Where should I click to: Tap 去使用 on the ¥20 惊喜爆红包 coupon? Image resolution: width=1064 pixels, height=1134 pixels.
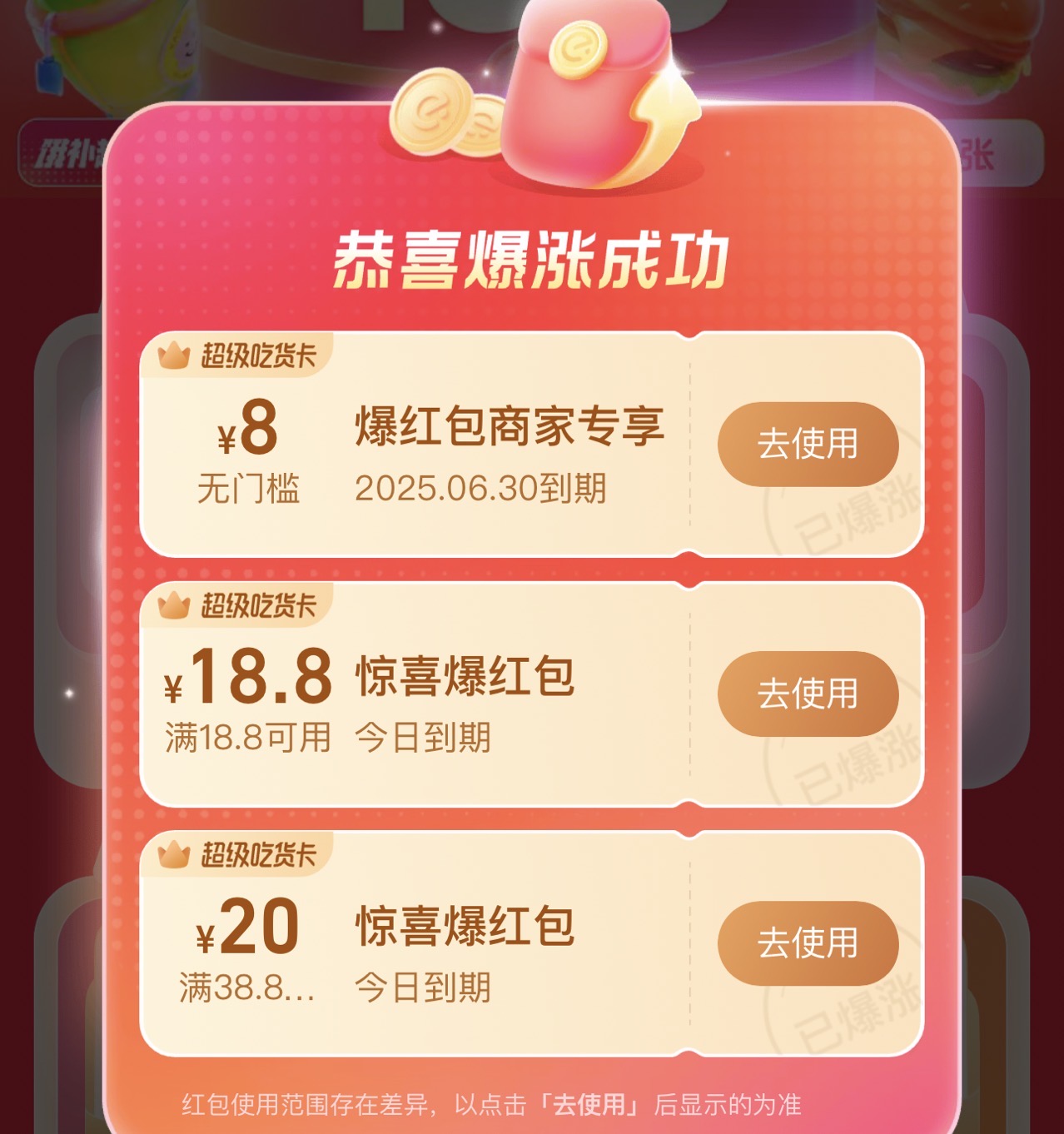pos(808,943)
